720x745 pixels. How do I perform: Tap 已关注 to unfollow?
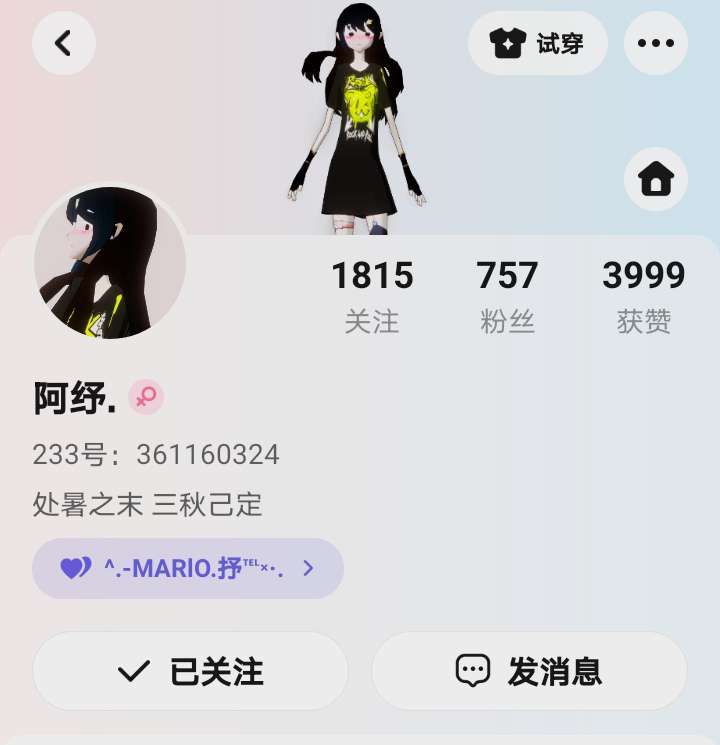[190, 671]
